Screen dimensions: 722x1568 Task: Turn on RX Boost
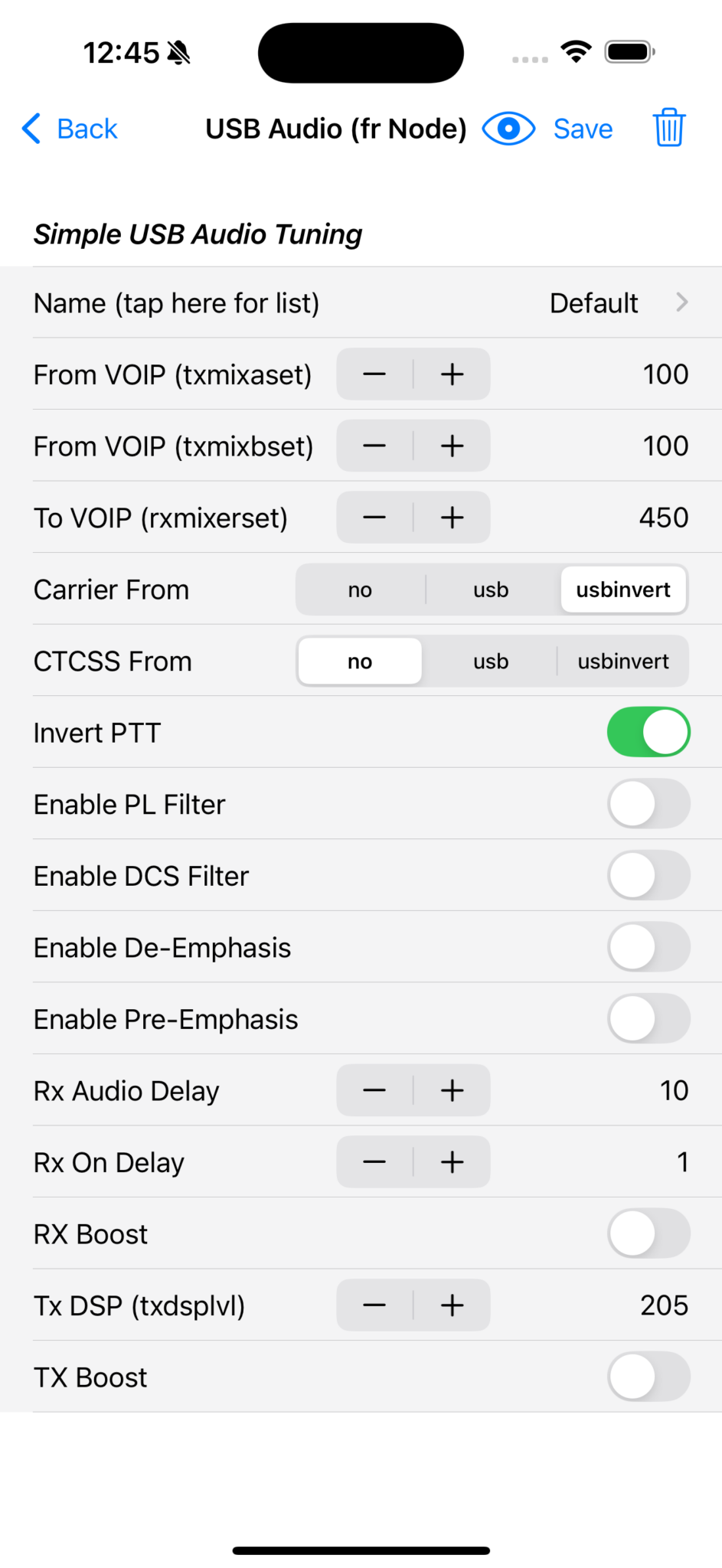tap(648, 1233)
